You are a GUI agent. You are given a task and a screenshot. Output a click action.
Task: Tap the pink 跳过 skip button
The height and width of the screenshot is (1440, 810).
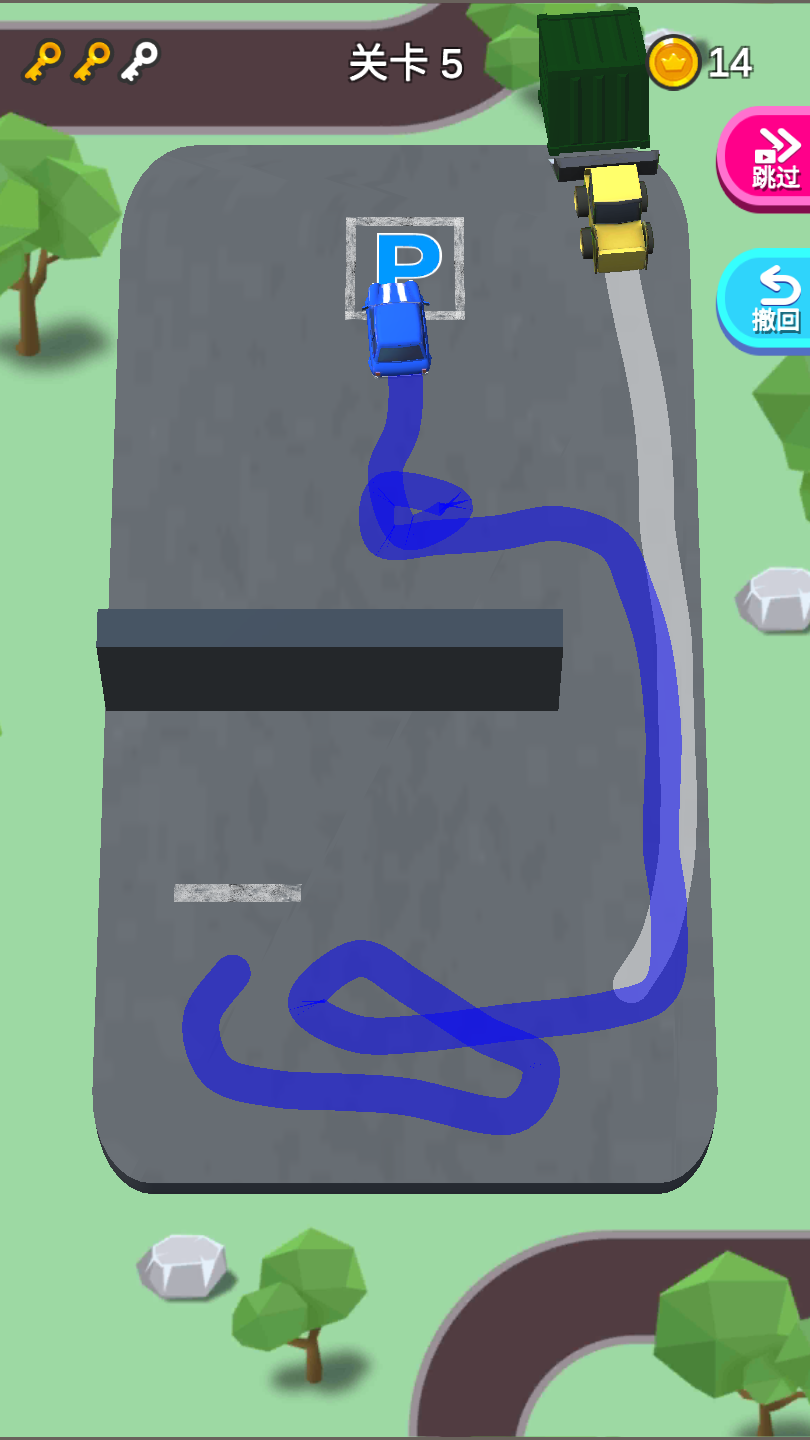coord(766,158)
